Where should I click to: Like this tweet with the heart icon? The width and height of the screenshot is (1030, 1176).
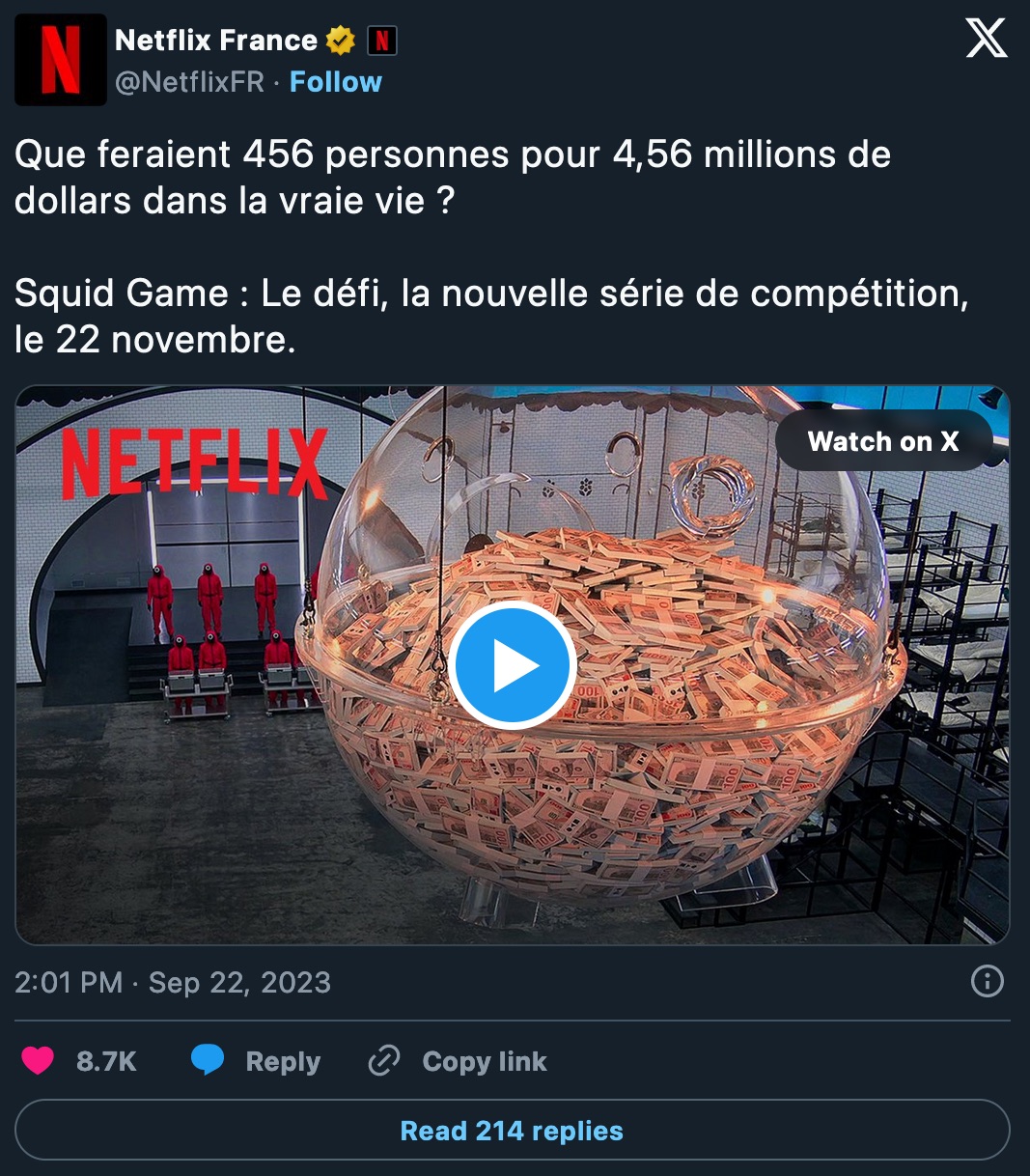tap(39, 1061)
